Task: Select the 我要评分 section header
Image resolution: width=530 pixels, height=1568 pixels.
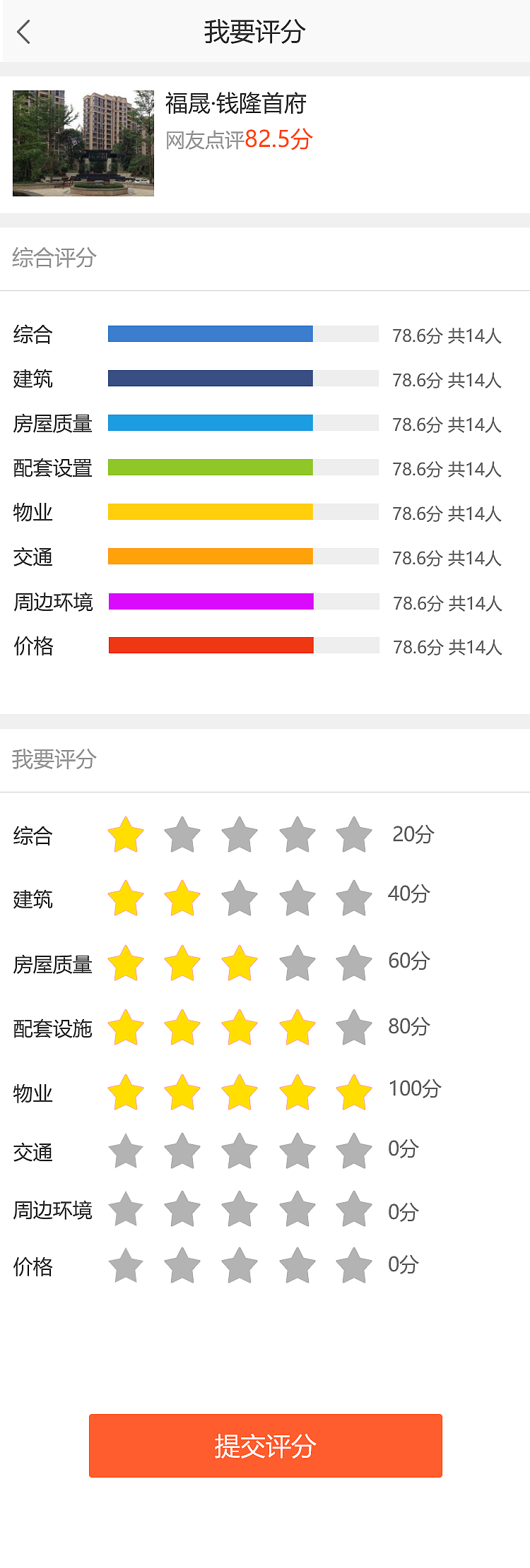Action: point(53,760)
